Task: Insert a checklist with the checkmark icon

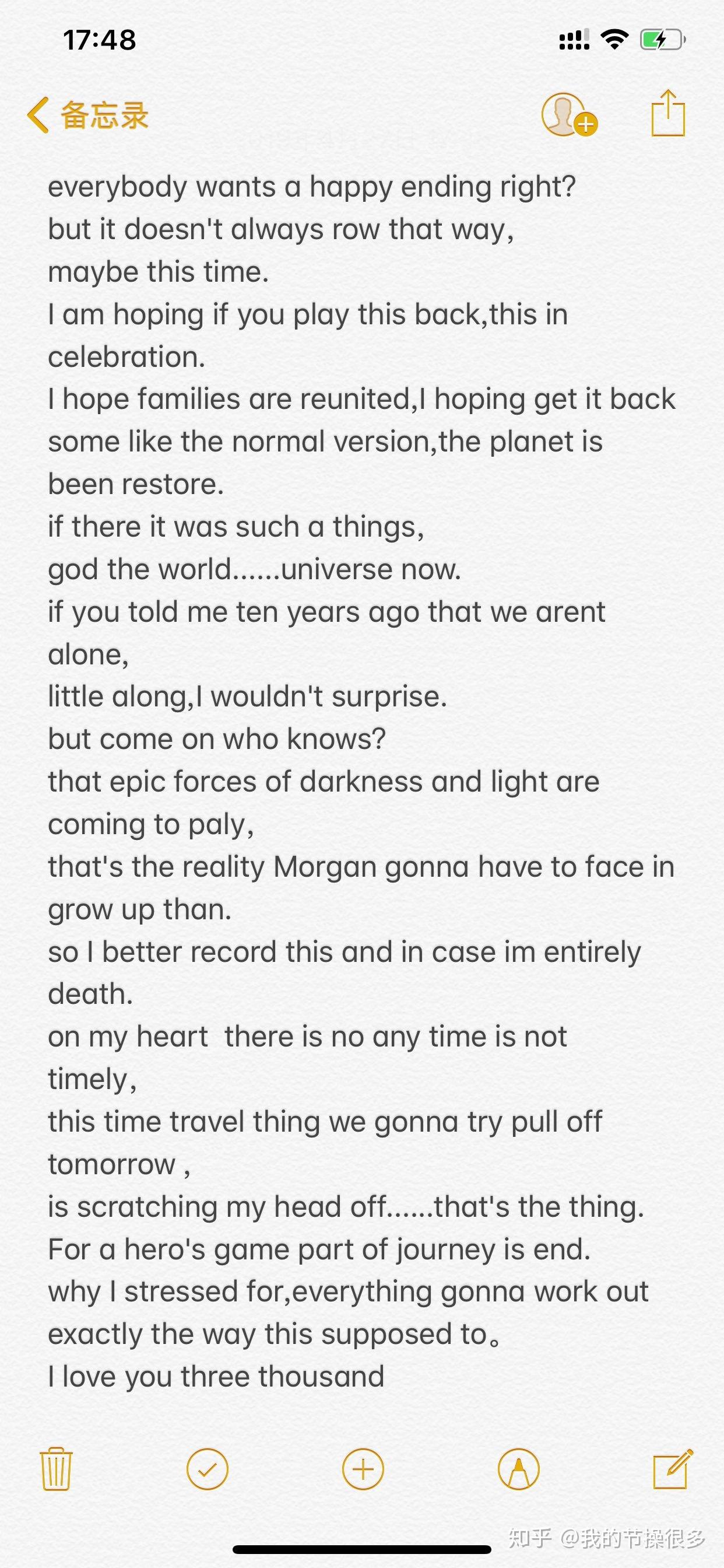Action: 208,1469
